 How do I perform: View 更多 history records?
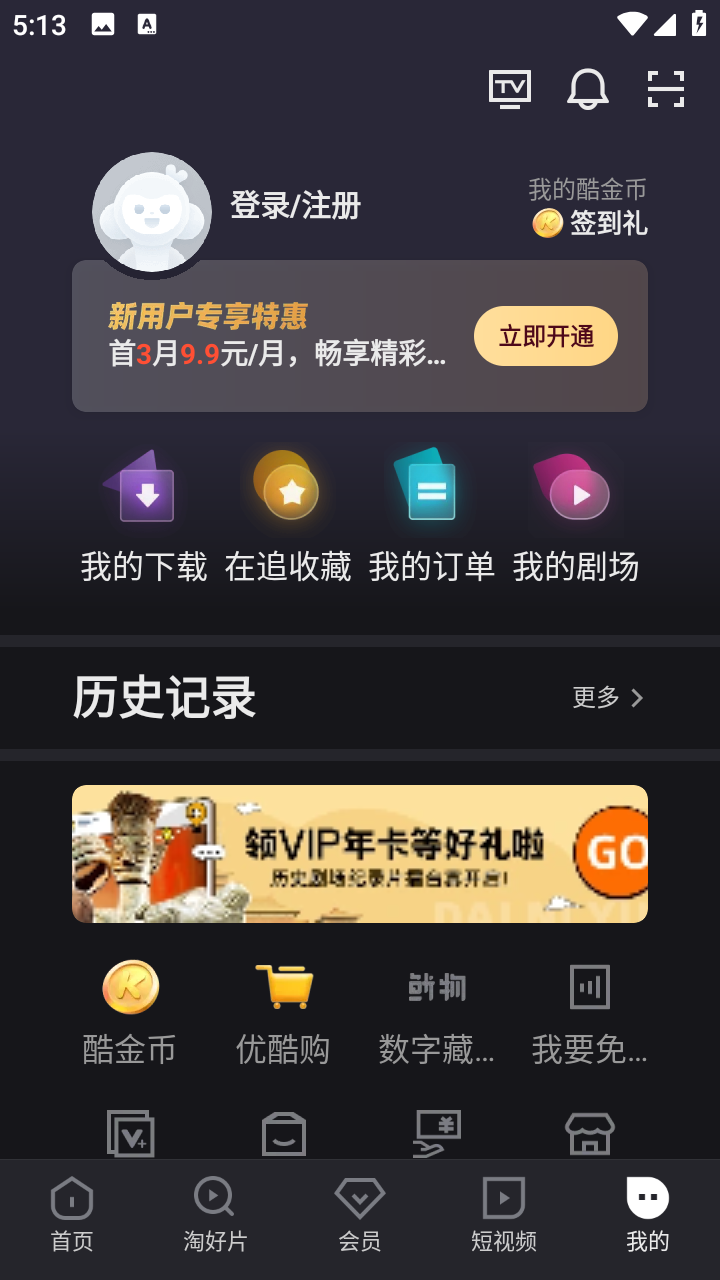pyautogui.click(x=607, y=697)
